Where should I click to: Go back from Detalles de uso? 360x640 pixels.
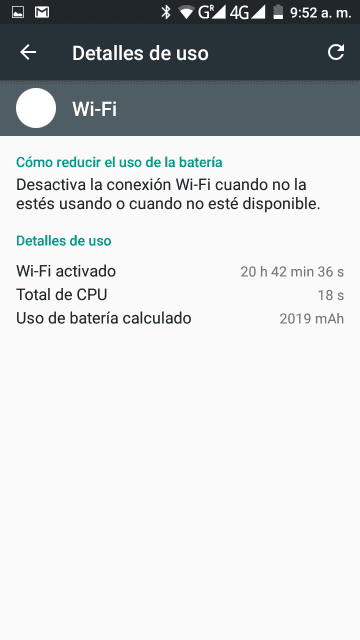click(28, 53)
